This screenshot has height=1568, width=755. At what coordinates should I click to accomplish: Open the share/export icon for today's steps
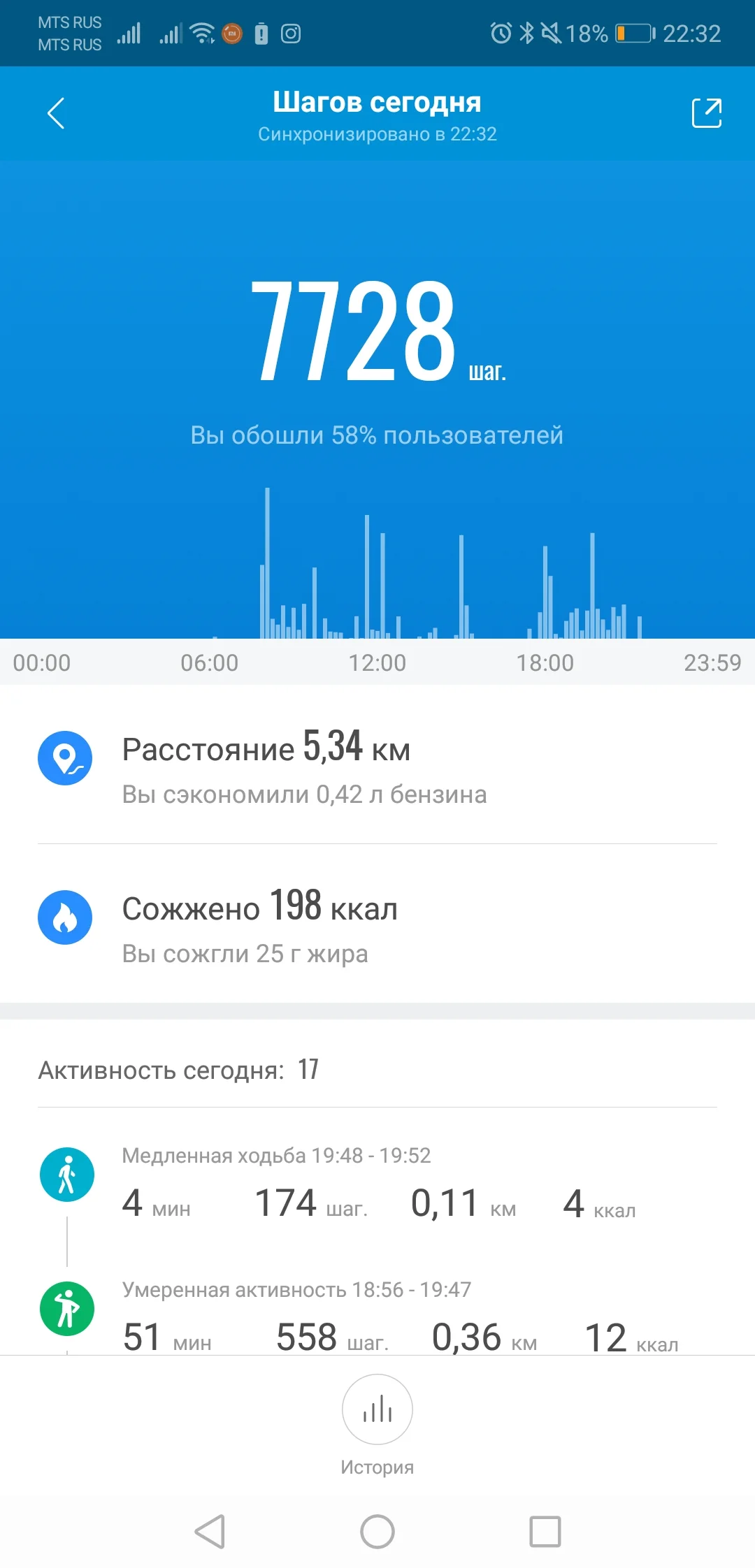pos(707,112)
